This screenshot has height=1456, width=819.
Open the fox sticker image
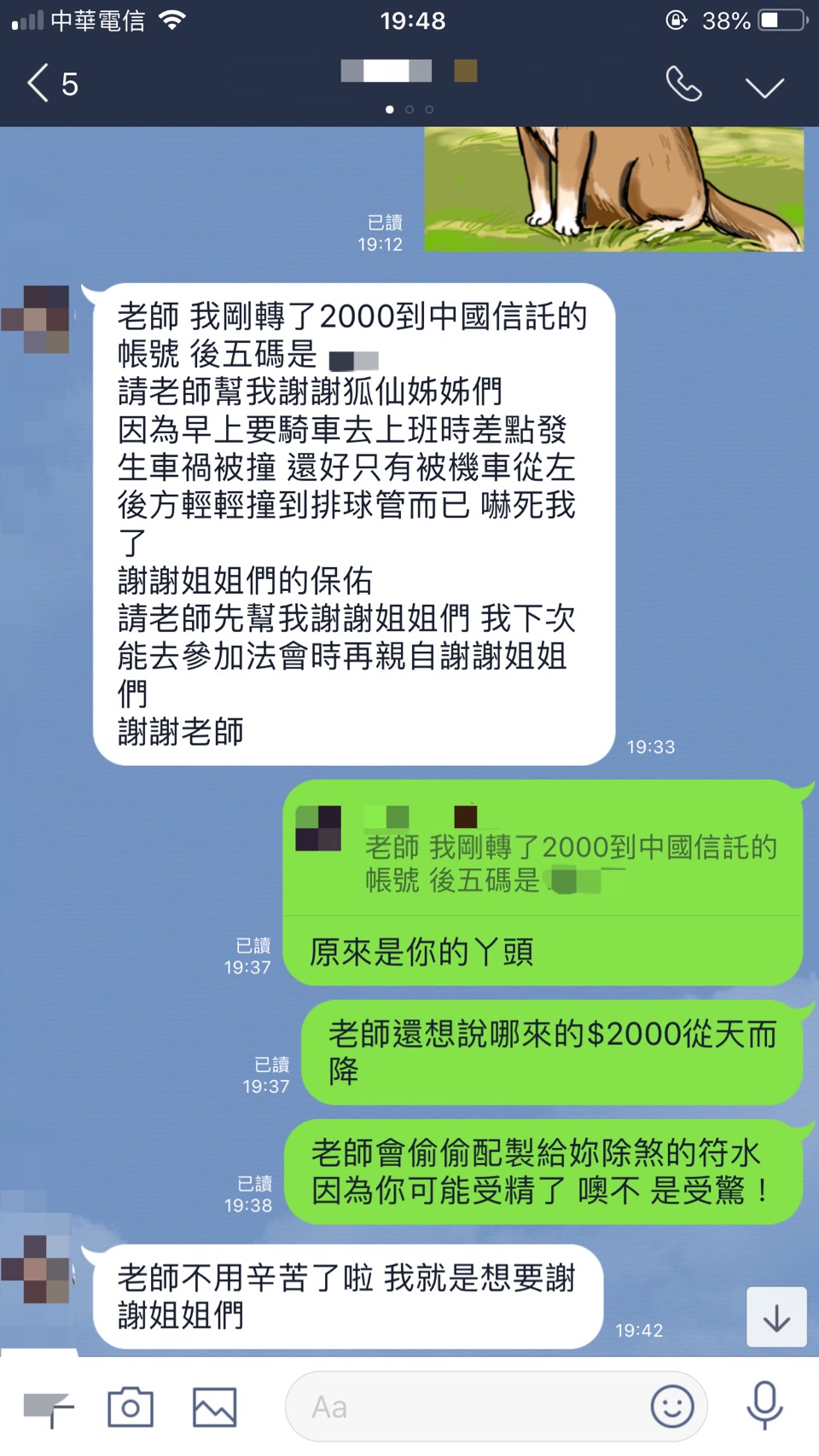point(613,189)
